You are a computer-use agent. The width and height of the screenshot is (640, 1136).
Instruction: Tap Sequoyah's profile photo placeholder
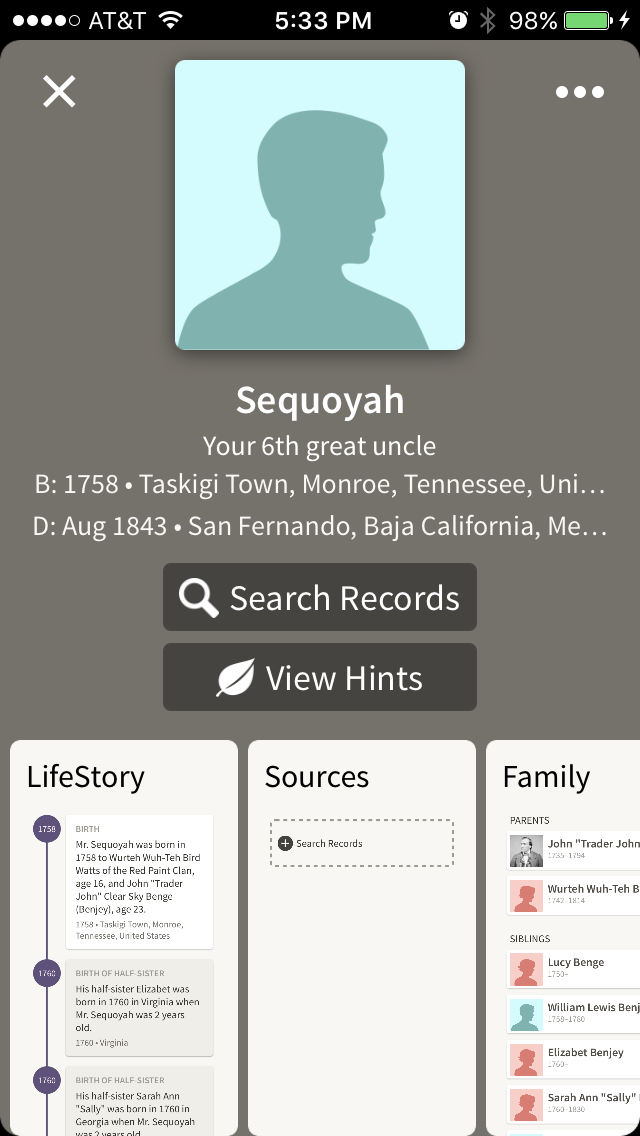click(x=320, y=205)
